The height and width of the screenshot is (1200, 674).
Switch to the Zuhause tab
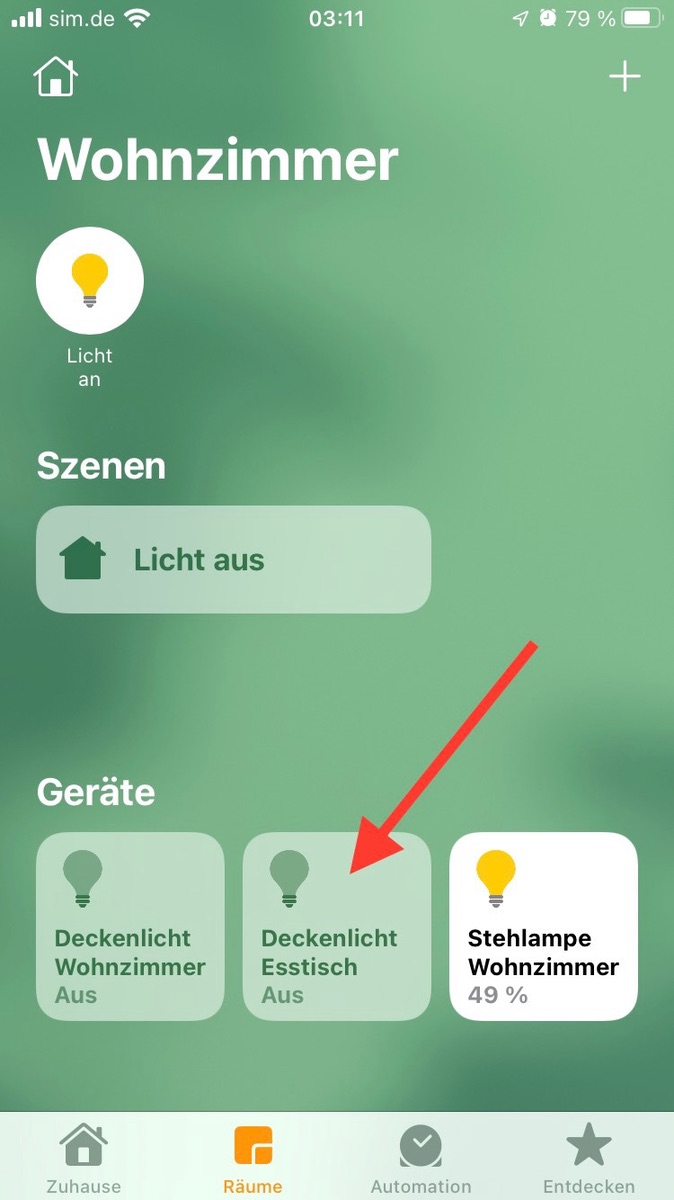pyautogui.click(x=84, y=1159)
